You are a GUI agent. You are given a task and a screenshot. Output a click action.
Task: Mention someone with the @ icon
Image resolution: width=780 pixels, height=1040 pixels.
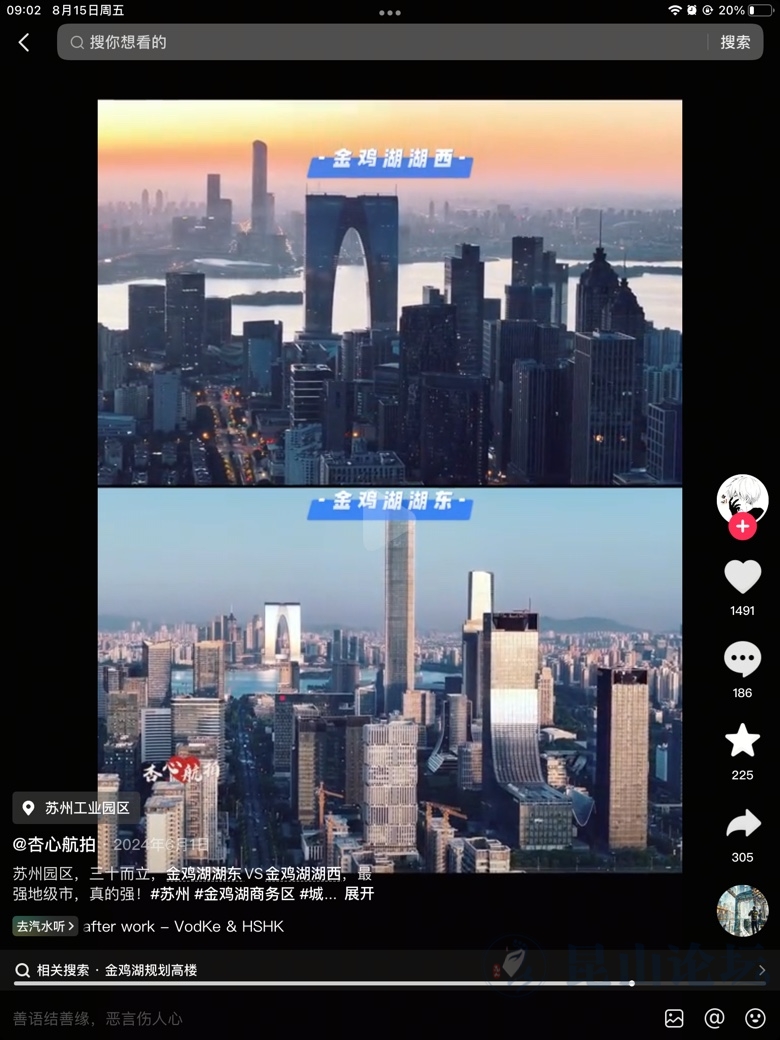[714, 1018]
